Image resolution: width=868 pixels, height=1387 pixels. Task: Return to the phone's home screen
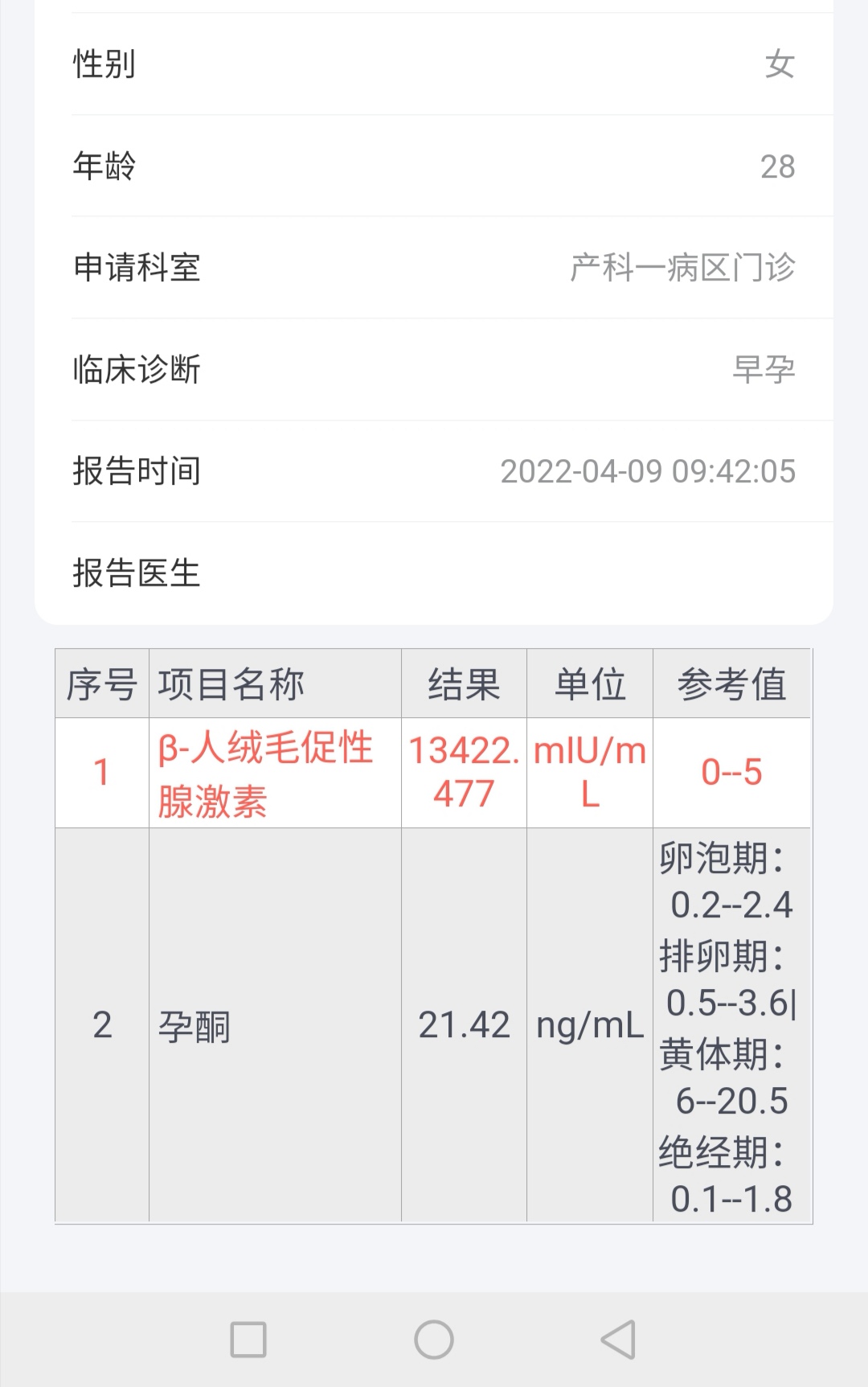[434, 1340]
